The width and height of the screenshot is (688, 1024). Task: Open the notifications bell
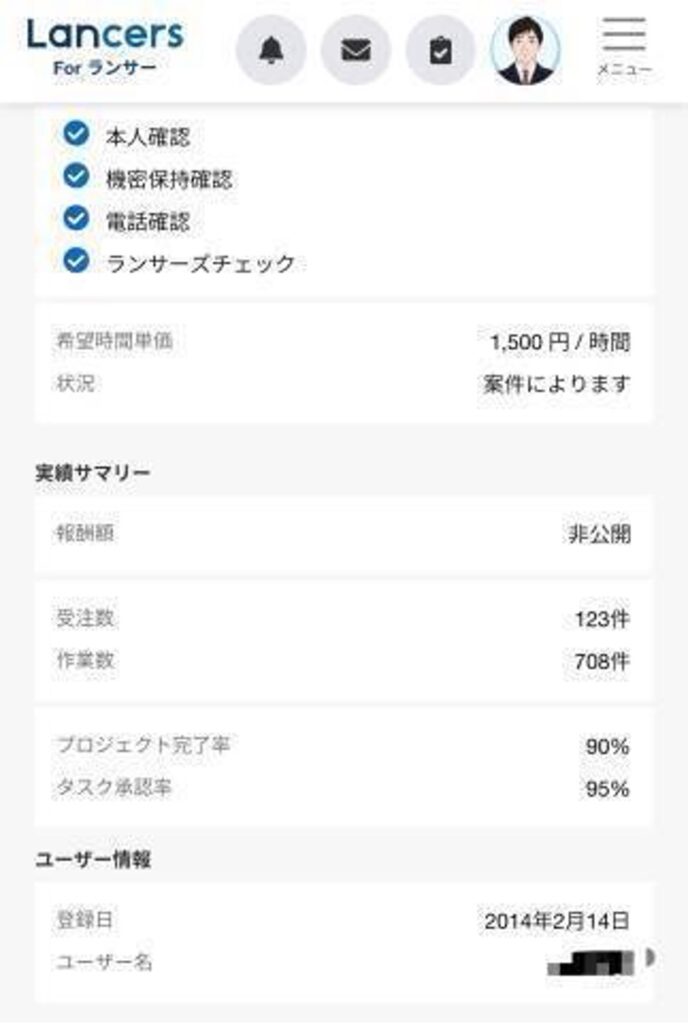coord(270,50)
